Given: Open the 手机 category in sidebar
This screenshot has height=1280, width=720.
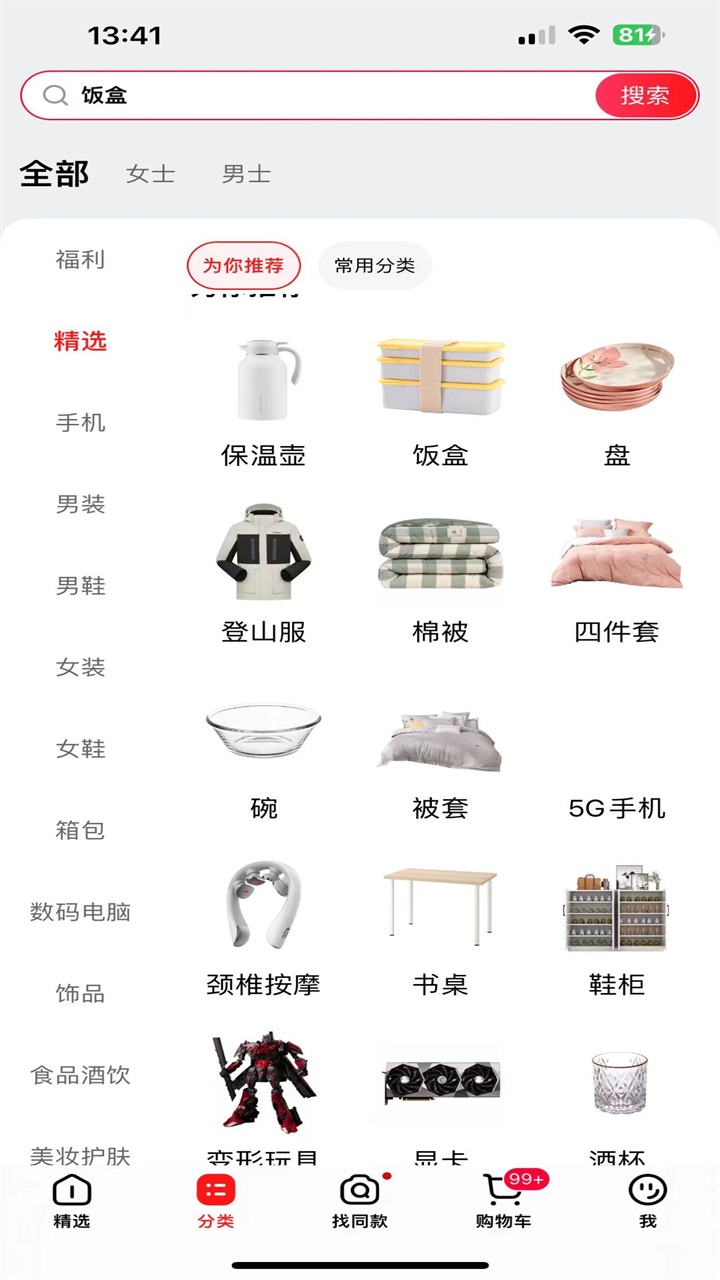Looking at the screenshot, I should (x=80, y=423).
